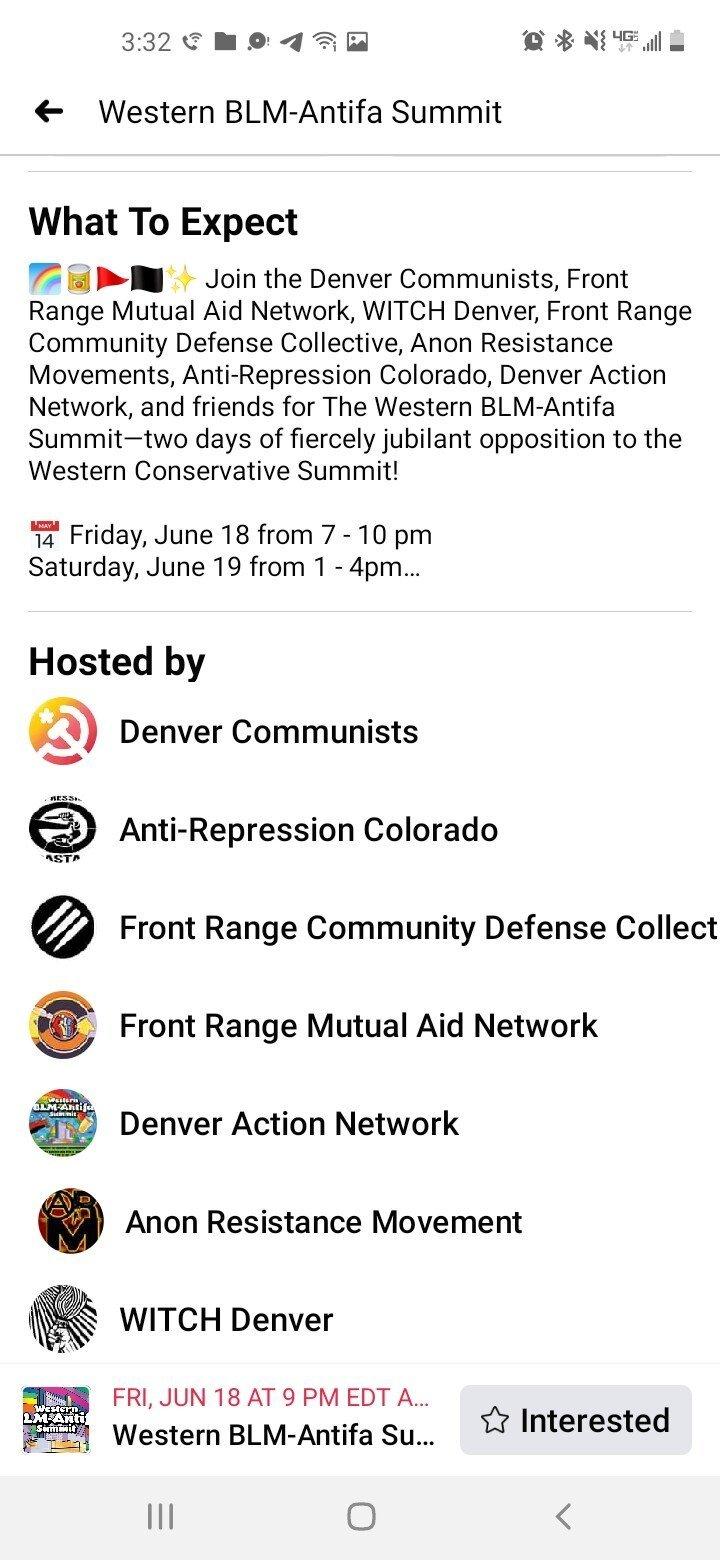The height and width of the screenshot is (1560, 720).
Task: Expand the truncated What To Expect description
Action: point(402,568)
